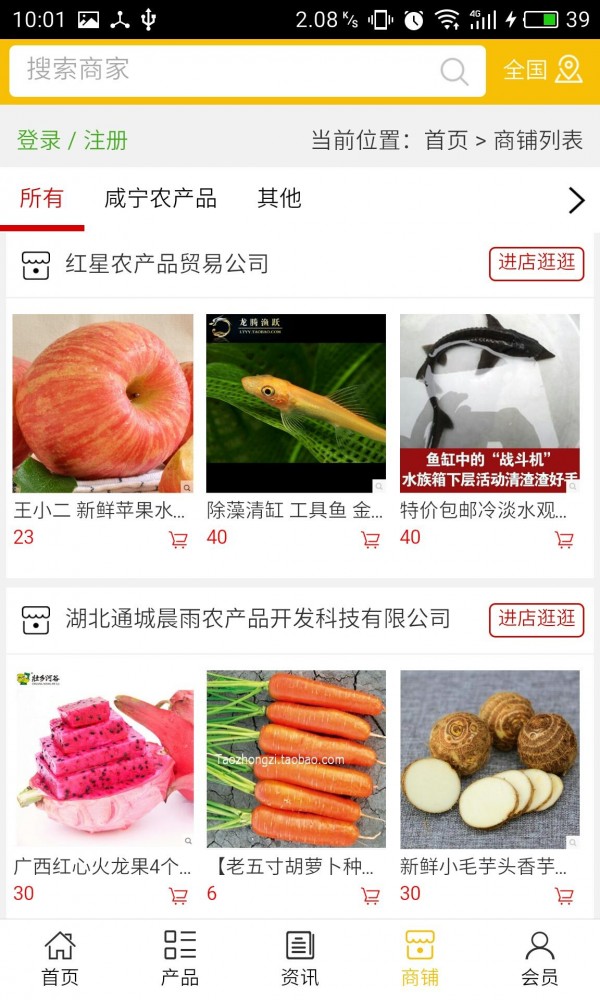The height and width of the screenshot is (1000, 600).
Task: Open the 广西红心火龙果 product
Action: (103, 760)
